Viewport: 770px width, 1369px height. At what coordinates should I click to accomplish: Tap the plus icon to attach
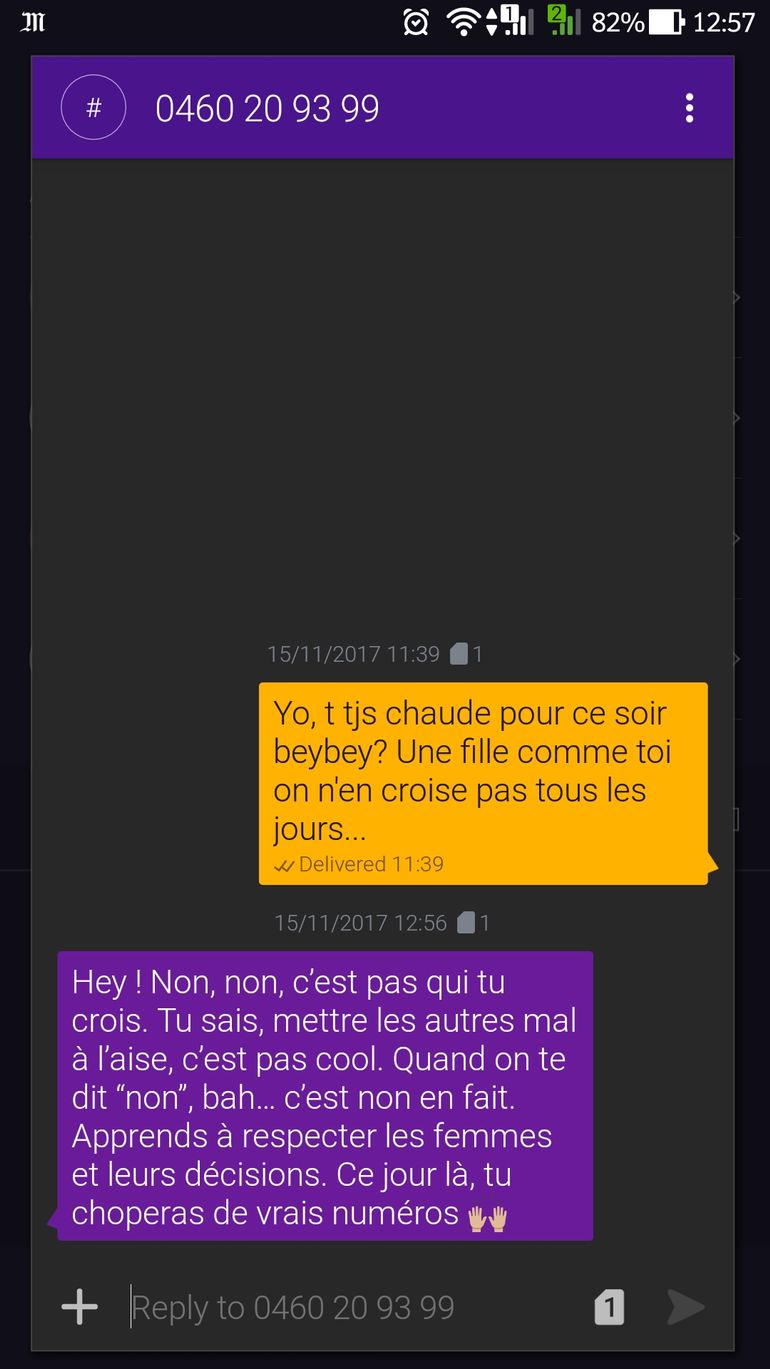(x=80, y=1307)
